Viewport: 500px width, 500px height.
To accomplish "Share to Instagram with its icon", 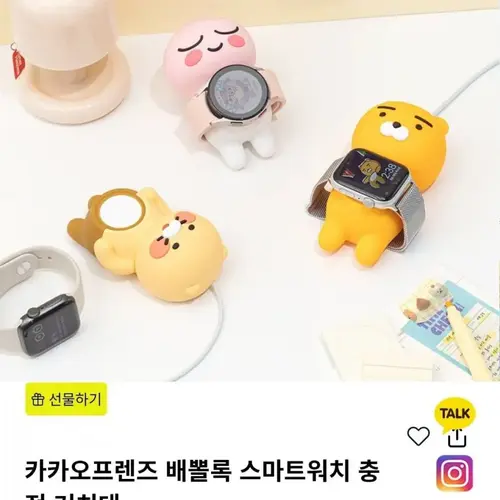I will point(455,473).
